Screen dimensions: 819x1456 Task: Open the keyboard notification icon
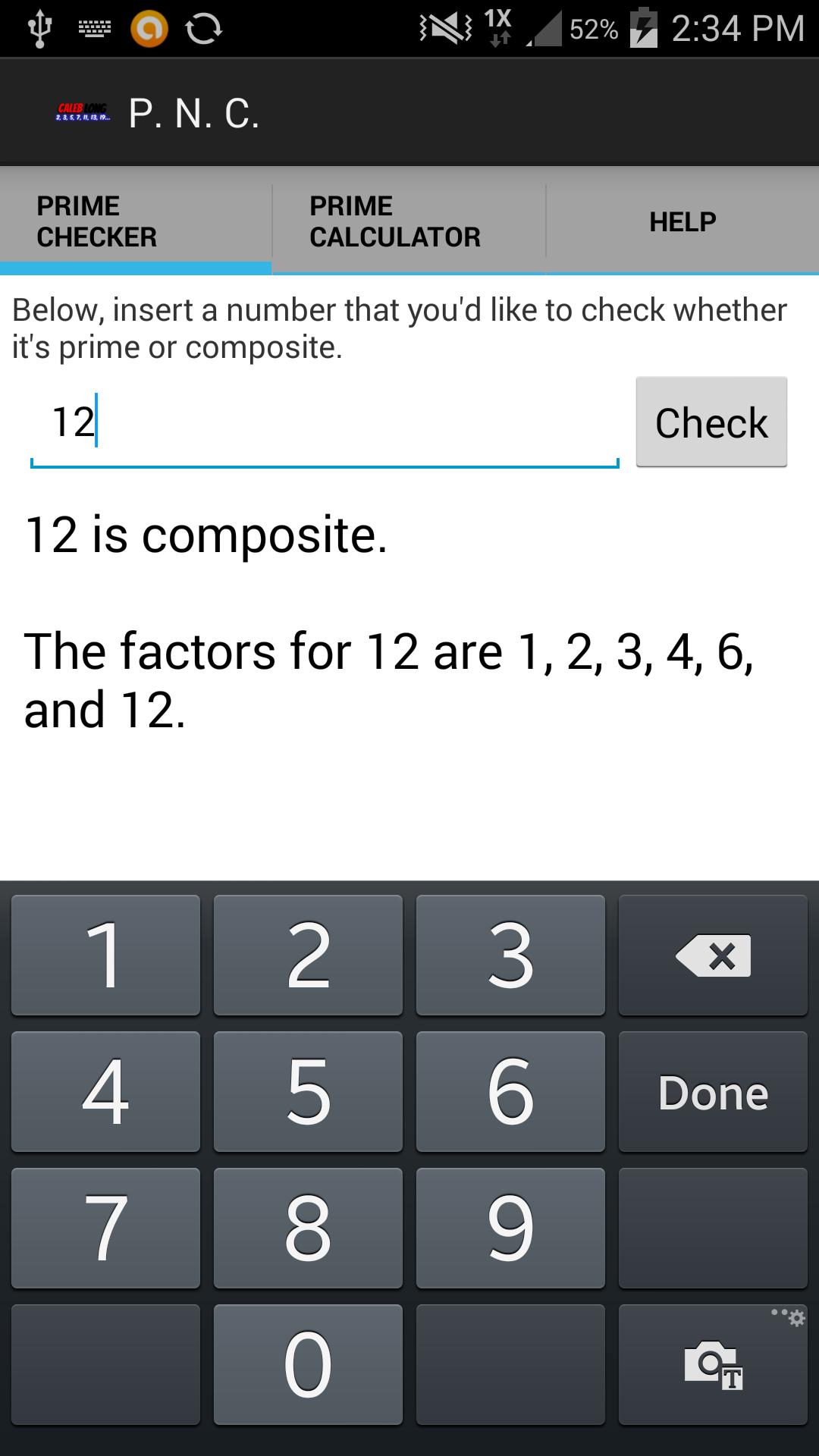pos(96,27)
